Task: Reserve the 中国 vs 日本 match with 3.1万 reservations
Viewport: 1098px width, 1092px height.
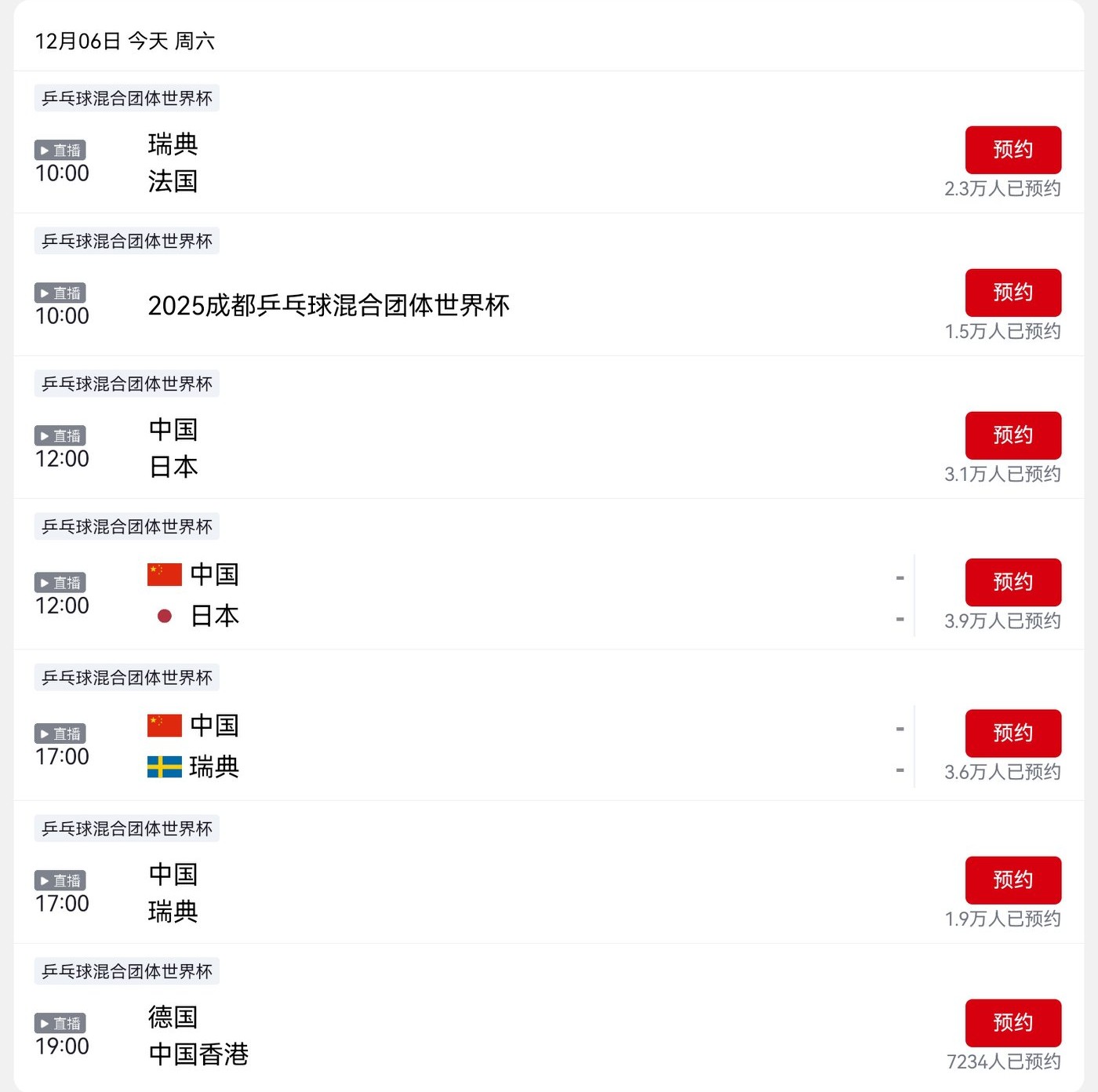Action: pos(1013,435)
